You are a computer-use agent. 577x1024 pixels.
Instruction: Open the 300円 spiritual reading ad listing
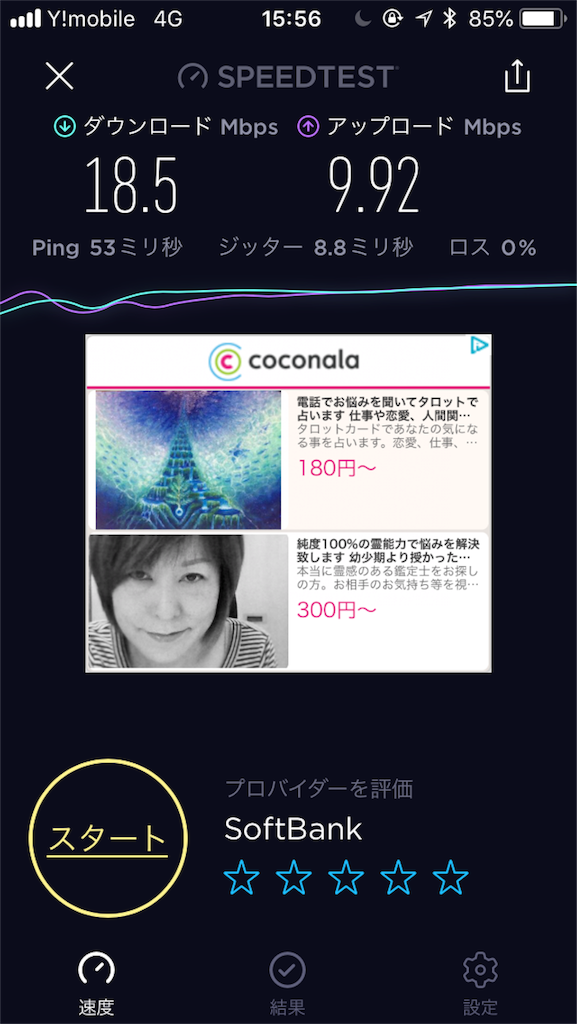[x=288, y=601]
